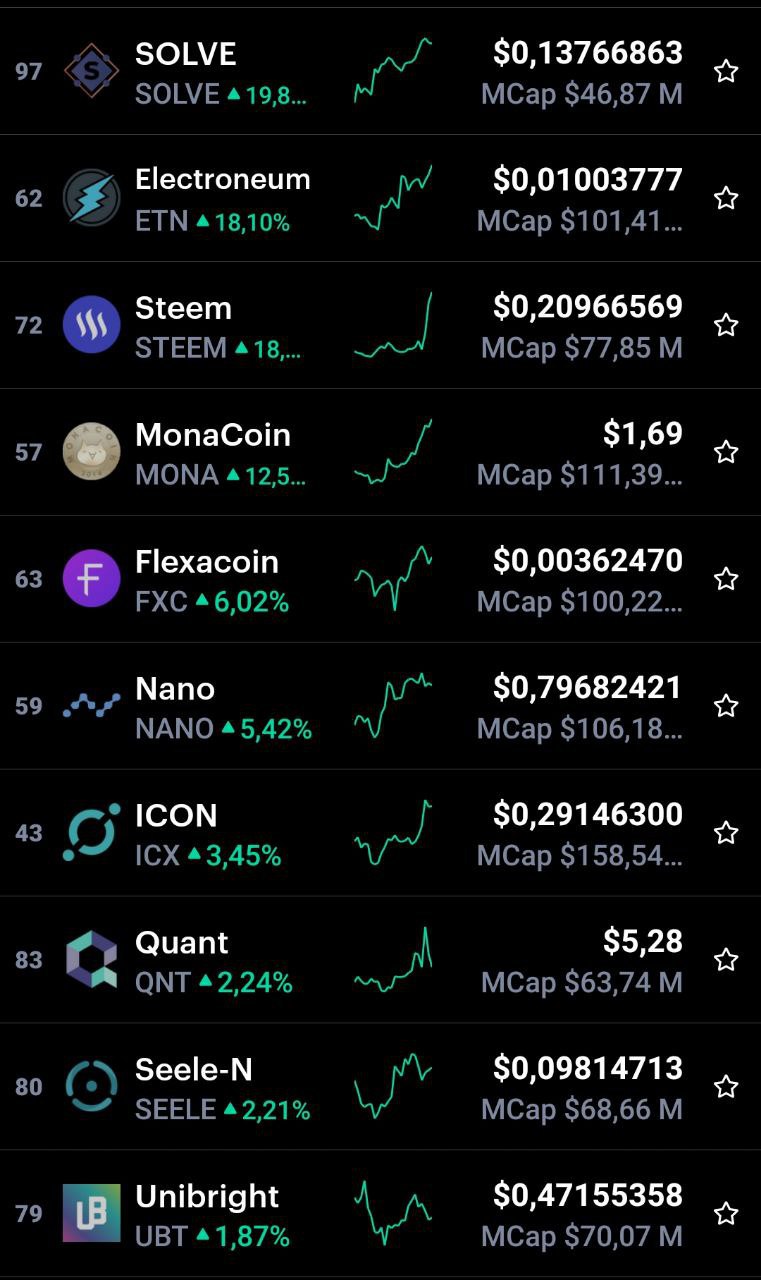View ICON ICX details

pyautogui.click(x=380, y=833)
